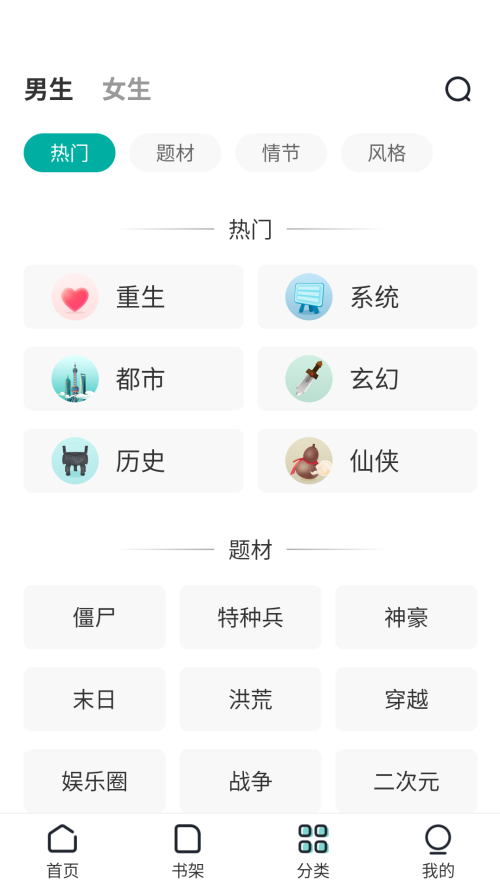The image size is (500, 889).
Task: Choose the 特种兵 genre
Action: tap(250, 617)
